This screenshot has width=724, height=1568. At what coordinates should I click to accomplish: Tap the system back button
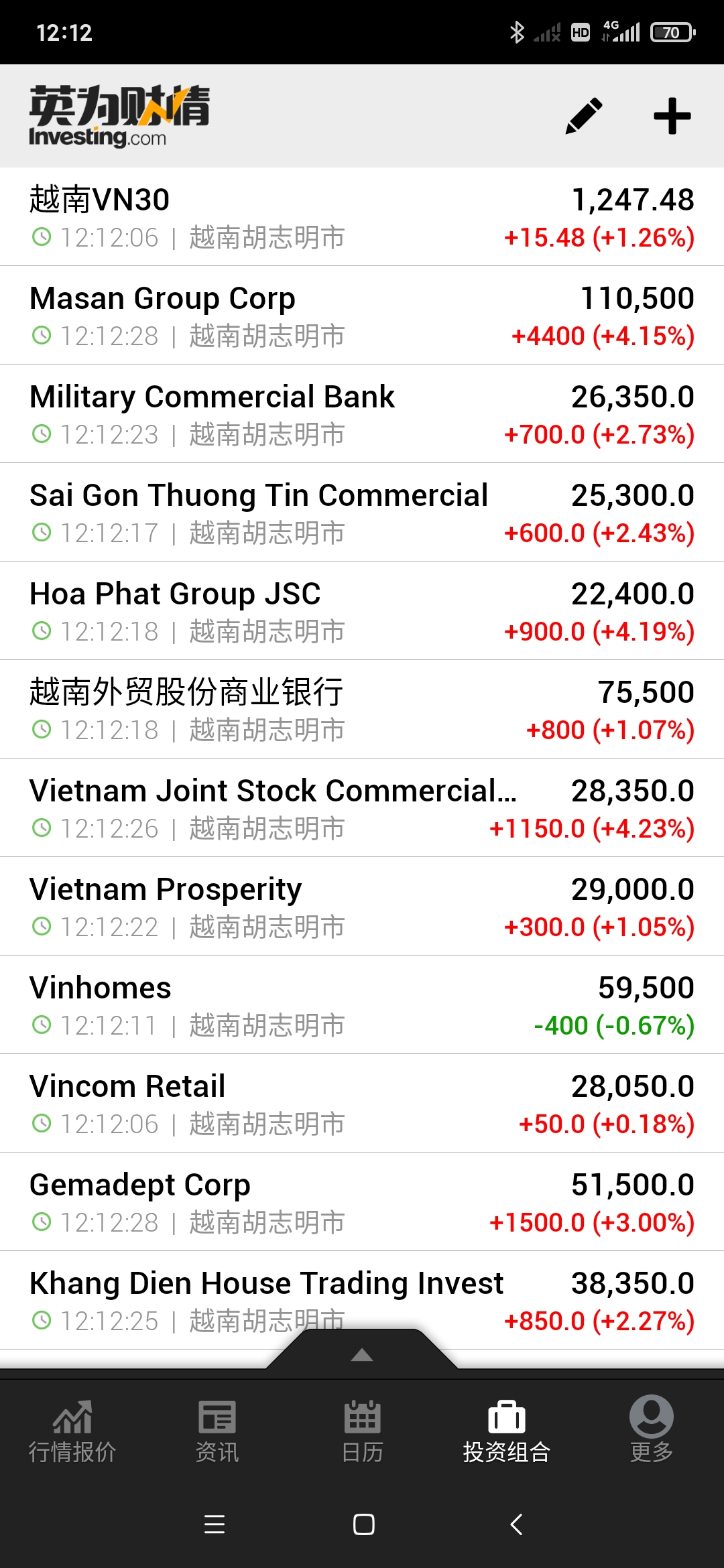[516, 1524]
